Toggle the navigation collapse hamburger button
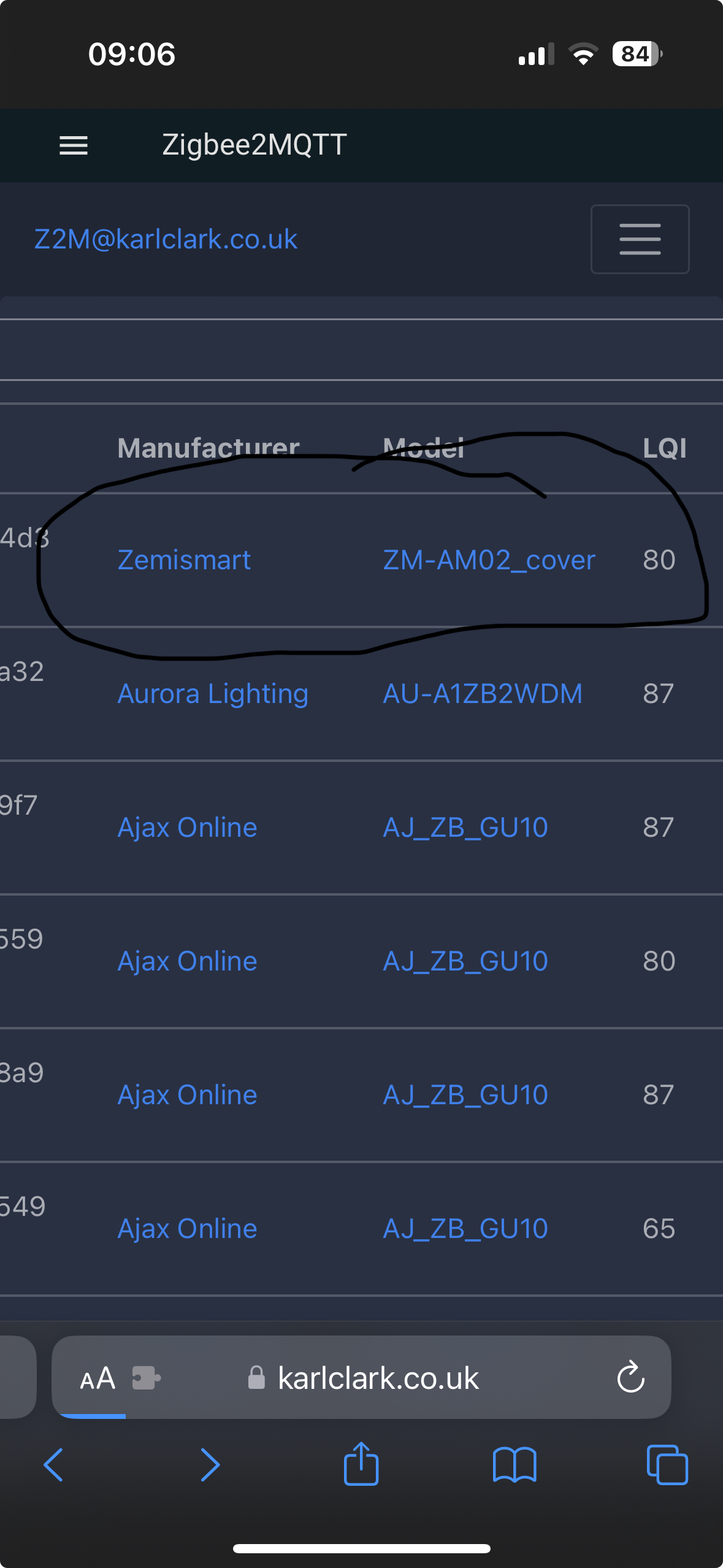Viewport: 723px width, 1568px height. 640,239
